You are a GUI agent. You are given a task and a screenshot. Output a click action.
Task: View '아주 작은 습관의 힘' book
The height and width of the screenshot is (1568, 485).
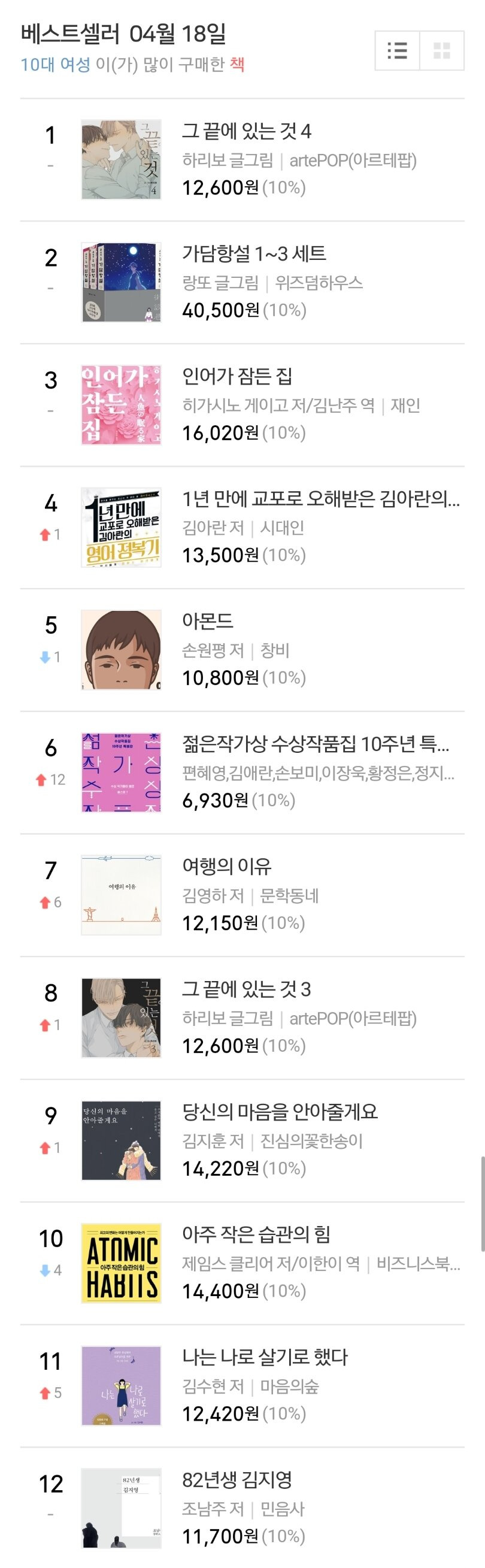tap(256, 1234)
